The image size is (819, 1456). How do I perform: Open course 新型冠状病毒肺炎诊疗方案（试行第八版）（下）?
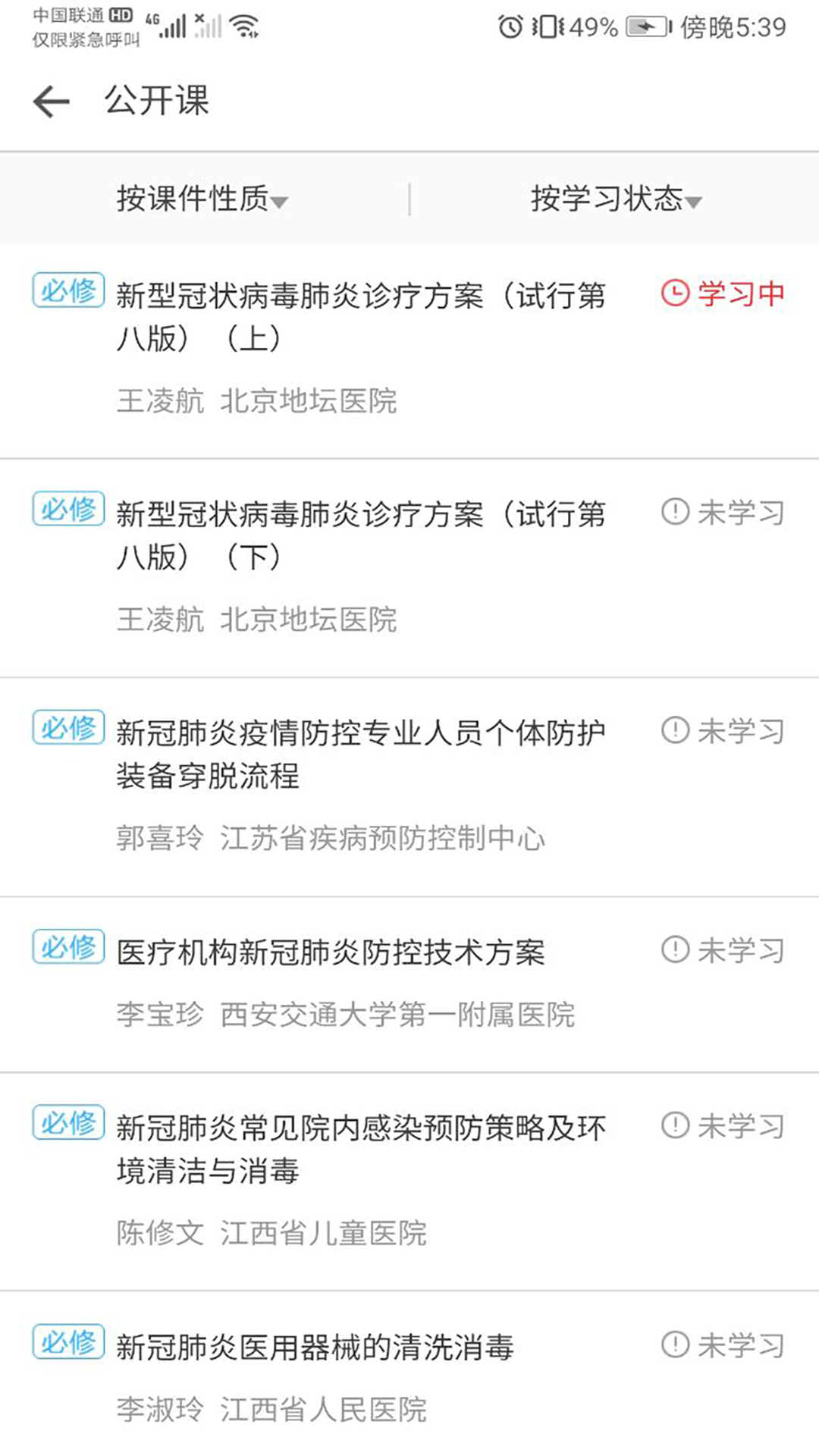point(360,535)
